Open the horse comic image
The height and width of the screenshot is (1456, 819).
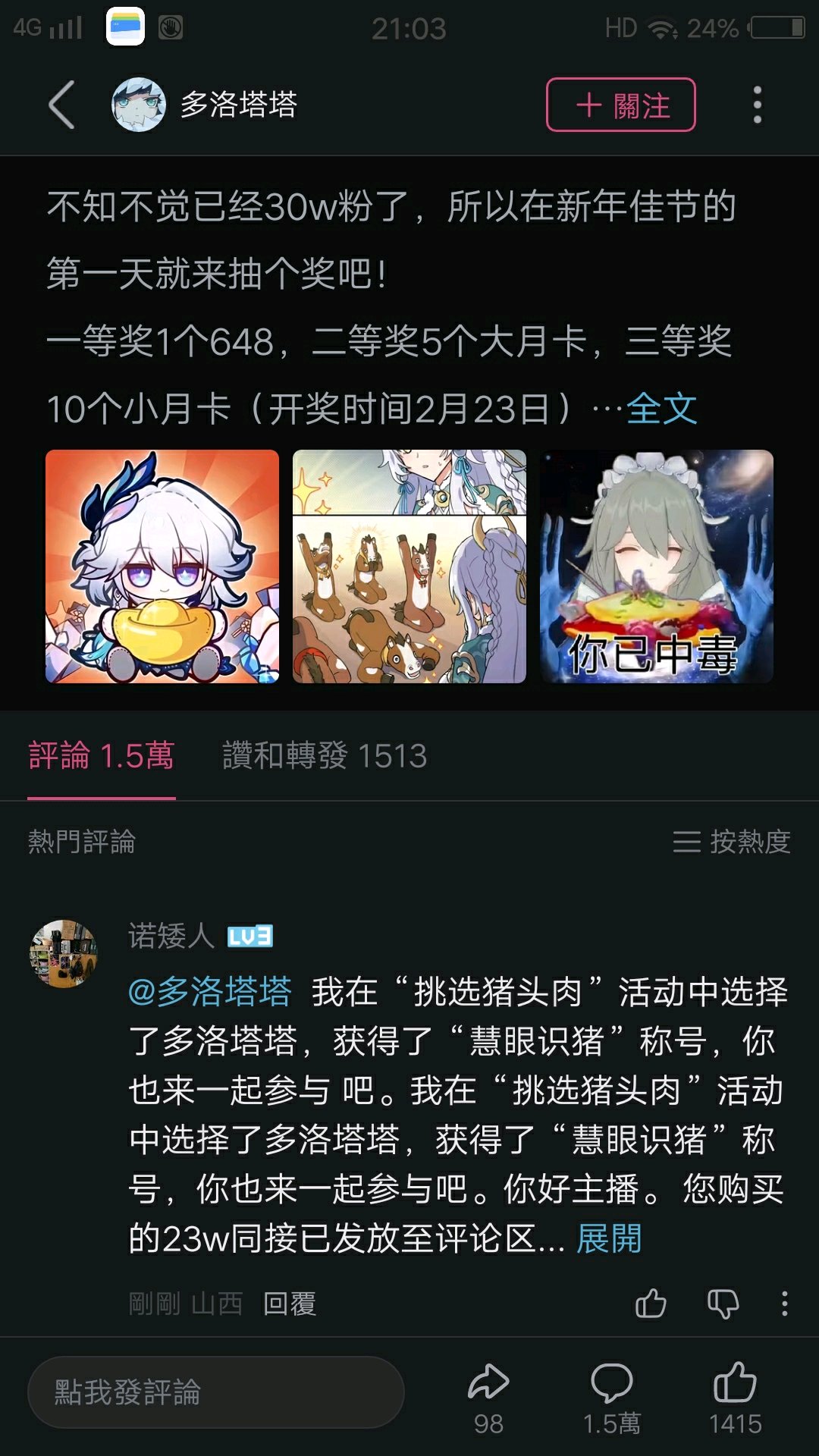(409, 566)
